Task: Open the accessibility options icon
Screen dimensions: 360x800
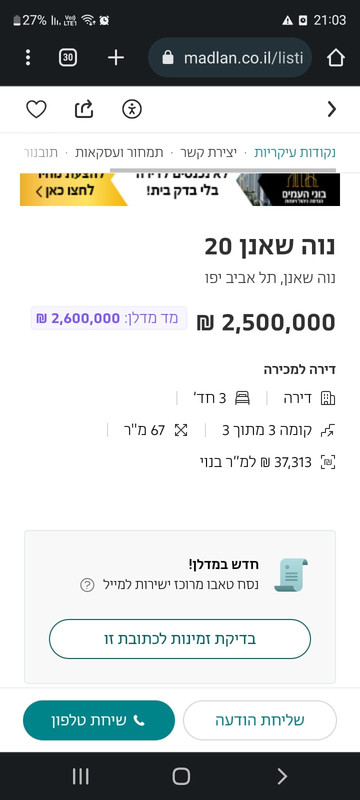Action: (x=132, y=109)
